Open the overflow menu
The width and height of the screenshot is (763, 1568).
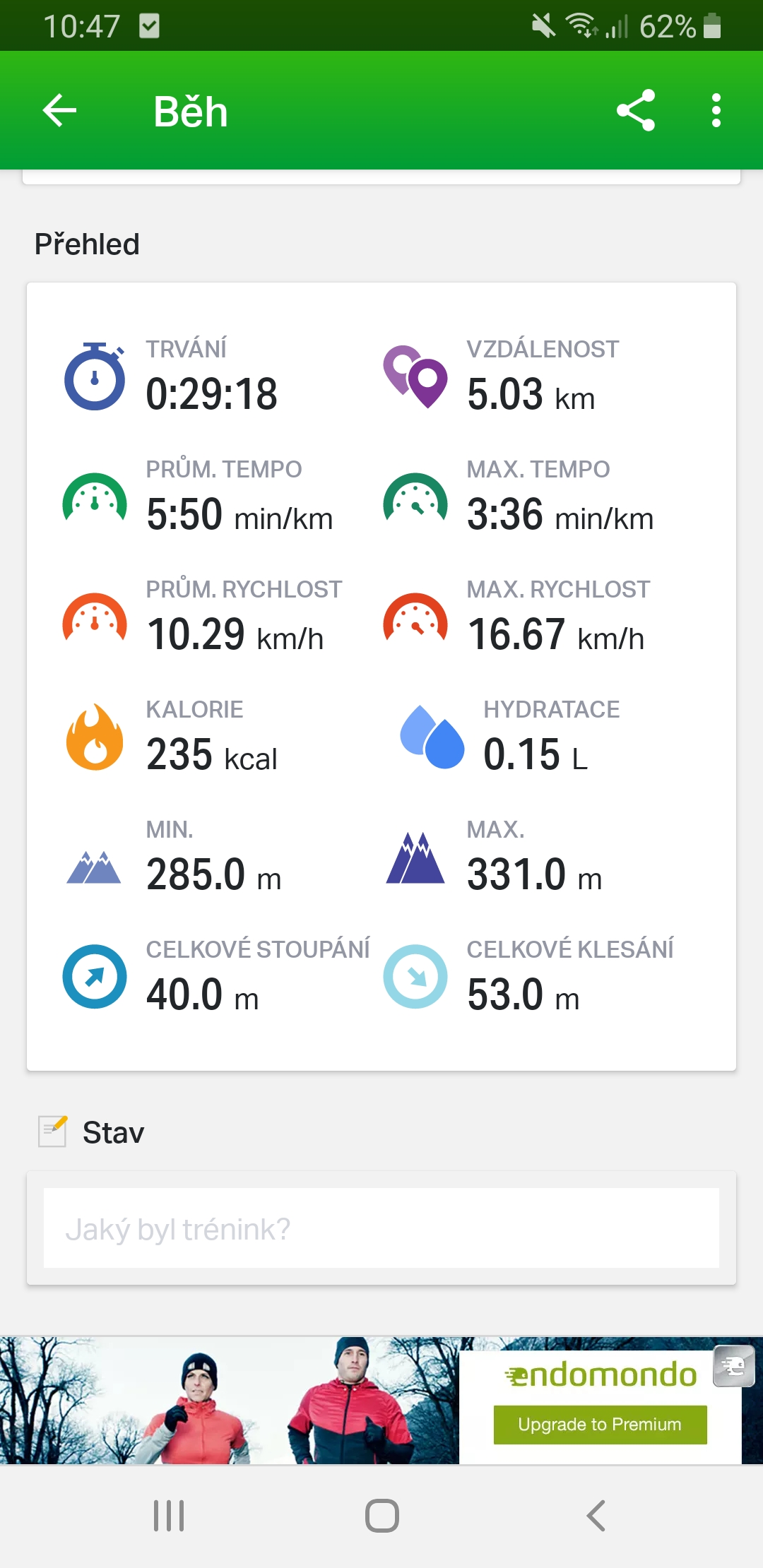pos(716,111)
